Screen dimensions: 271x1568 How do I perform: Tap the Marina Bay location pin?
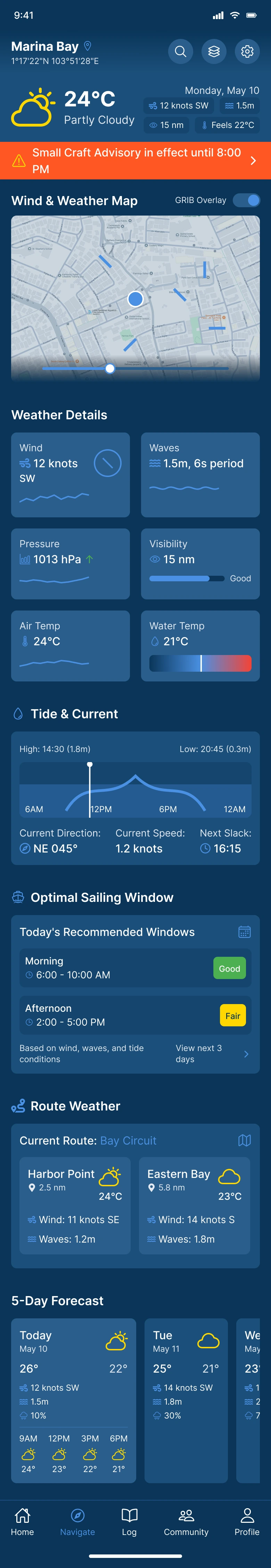(x=88, y=46)
